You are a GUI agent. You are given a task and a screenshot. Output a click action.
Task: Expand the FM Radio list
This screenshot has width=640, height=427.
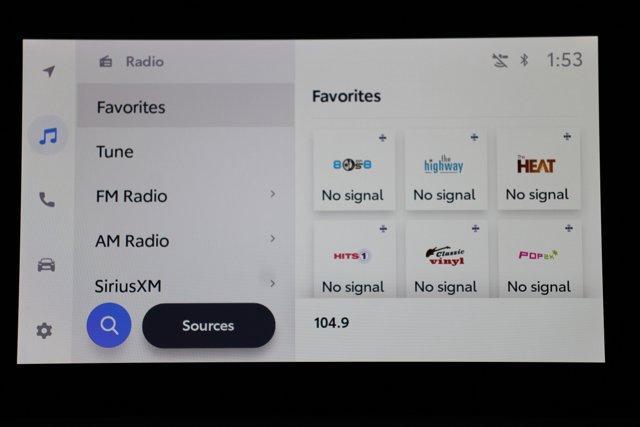(x=185, y=196)
